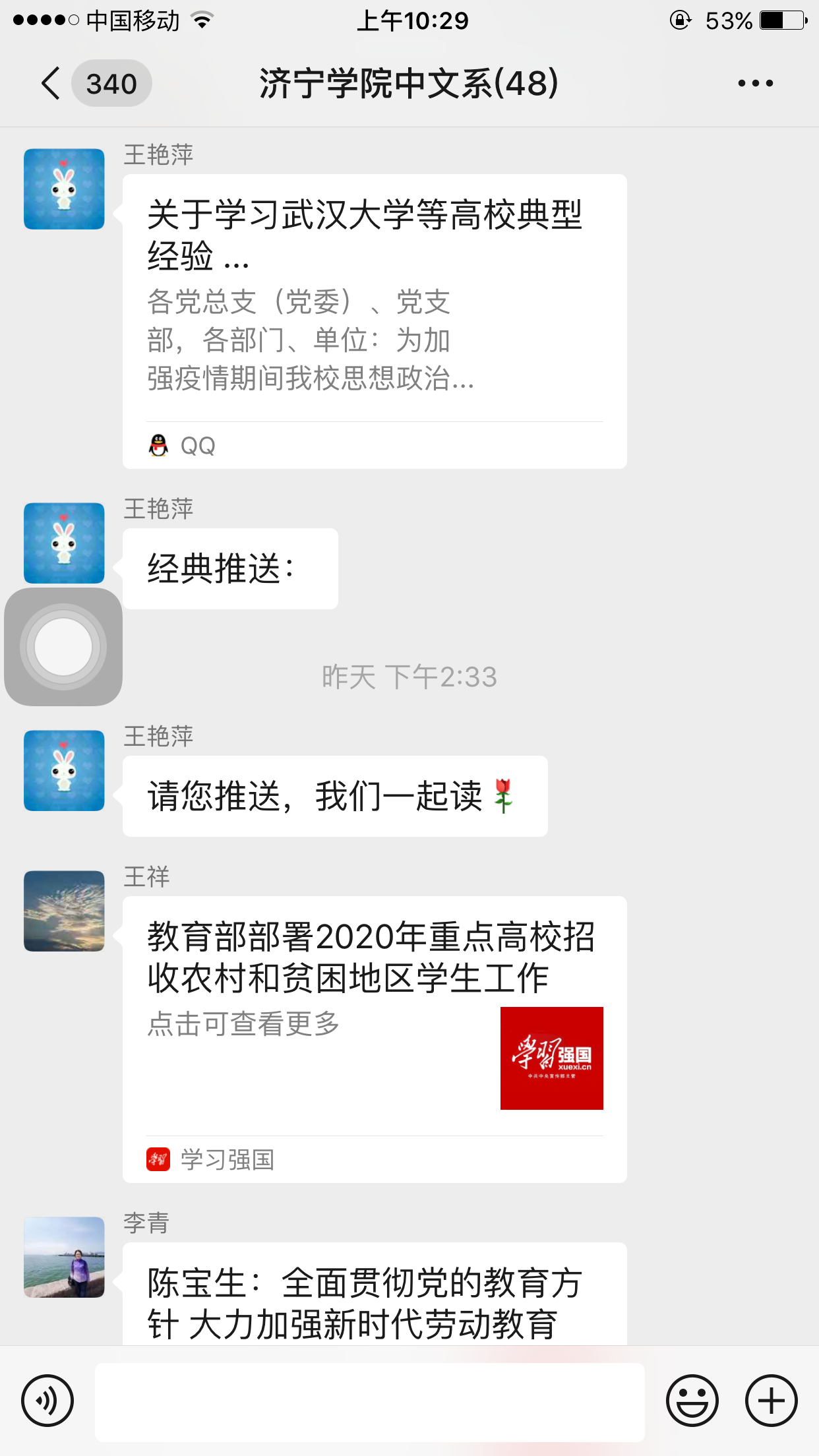Open the group chat info menu
Screen dimensions: 819x1456
[755, 84]
